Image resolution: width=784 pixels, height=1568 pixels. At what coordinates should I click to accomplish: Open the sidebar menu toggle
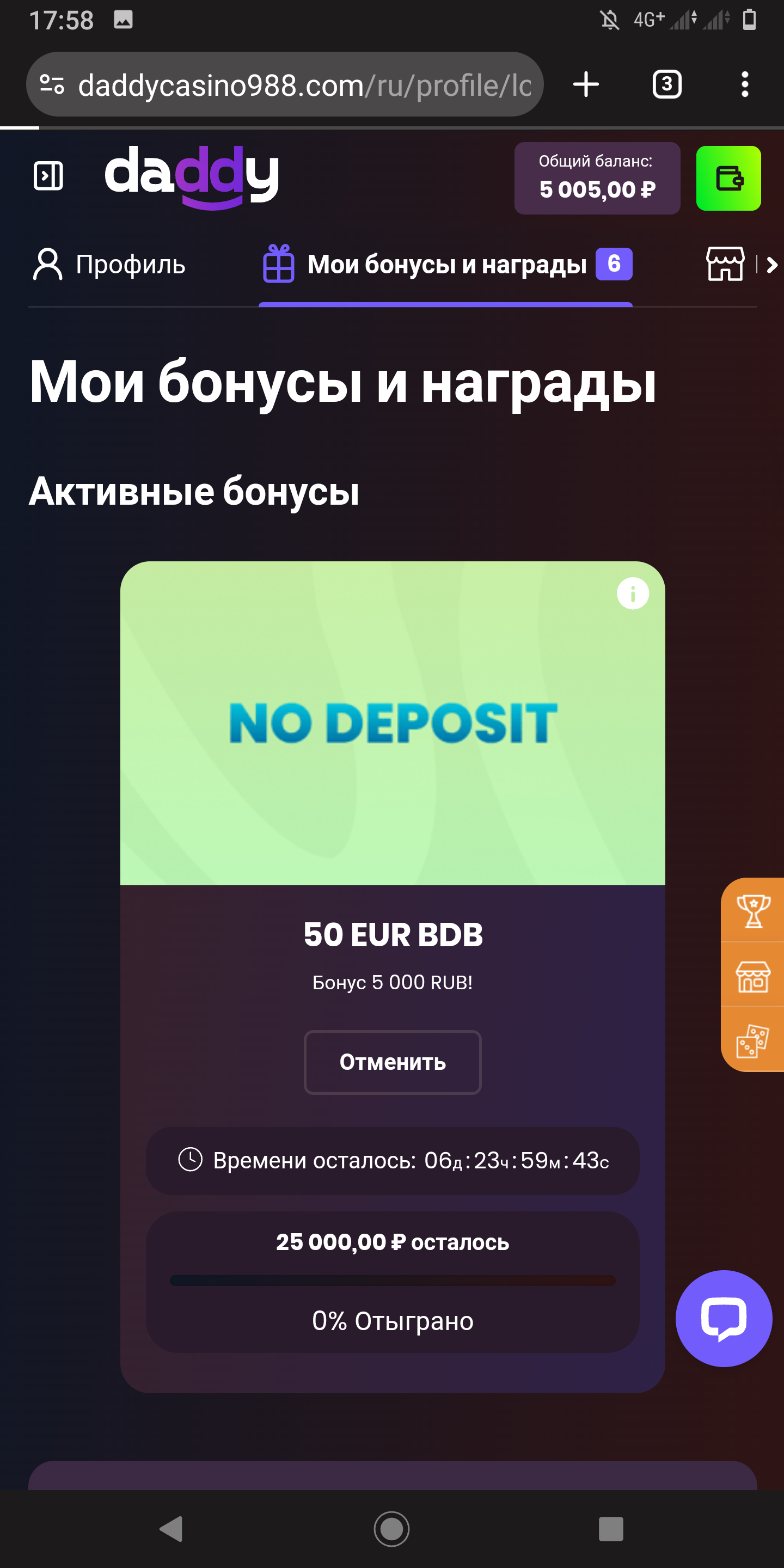click(x=48, y=176)
